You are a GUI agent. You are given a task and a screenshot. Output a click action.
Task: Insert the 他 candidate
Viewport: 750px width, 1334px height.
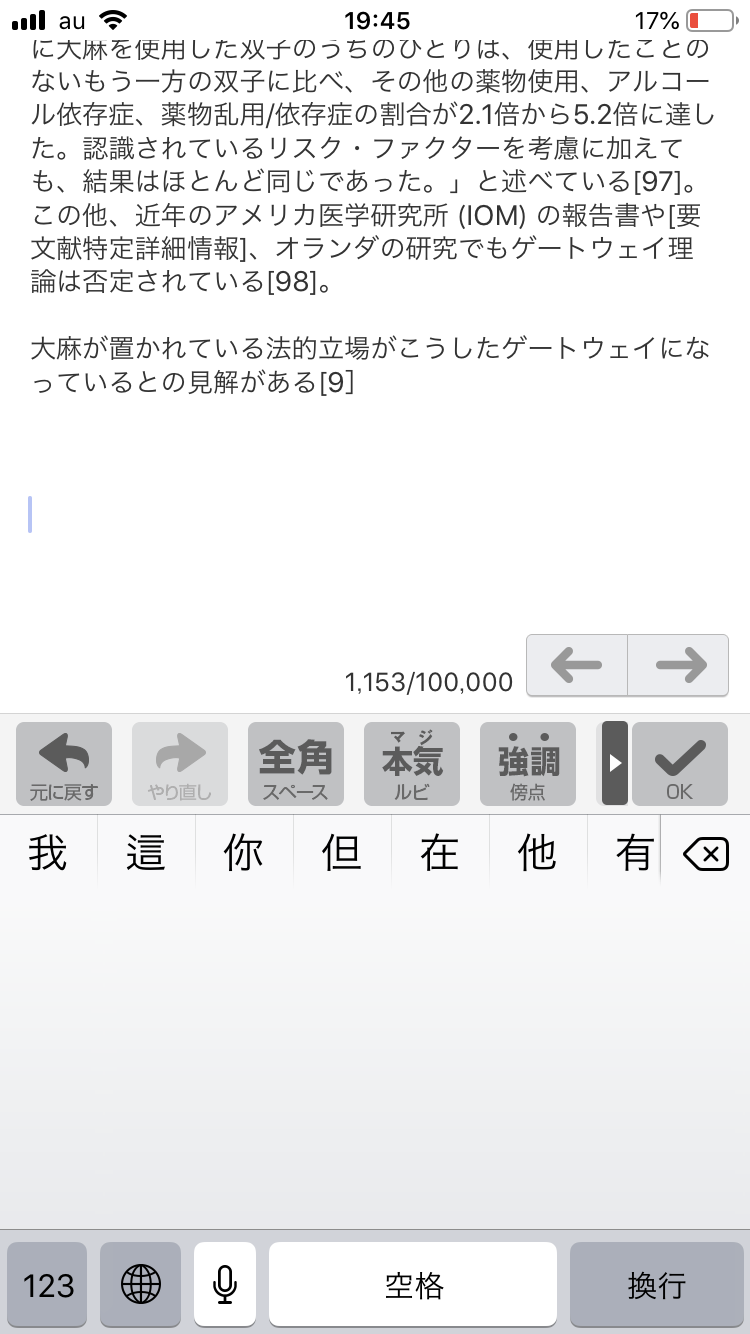(538, 854)
